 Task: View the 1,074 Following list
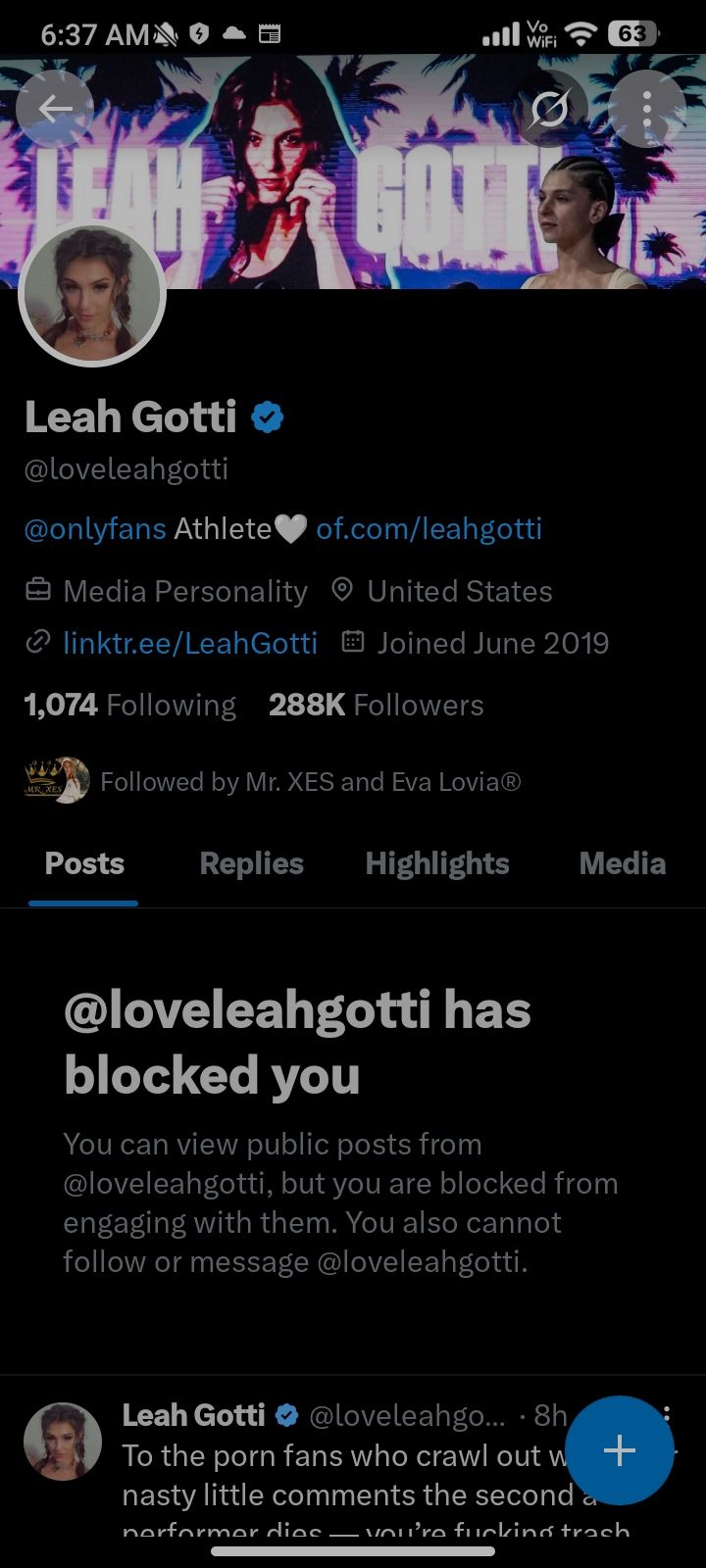(x=129, y=705)
